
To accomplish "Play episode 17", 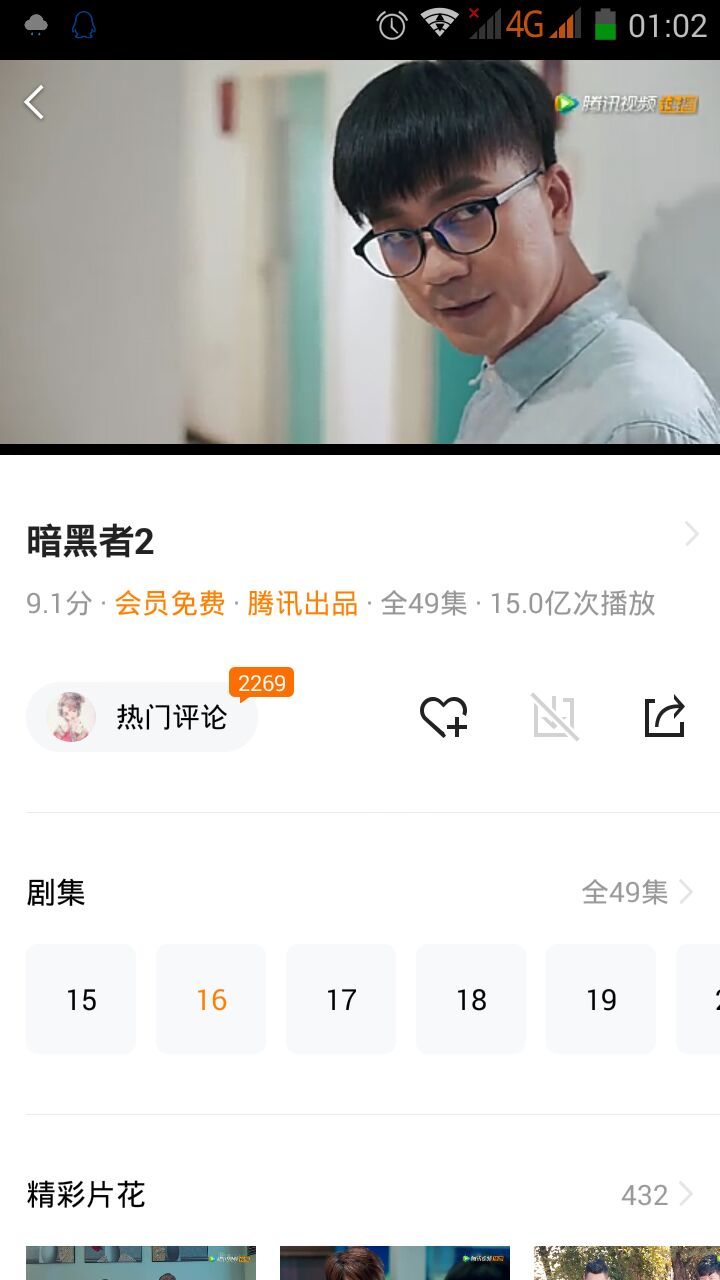I will (341, 999).
